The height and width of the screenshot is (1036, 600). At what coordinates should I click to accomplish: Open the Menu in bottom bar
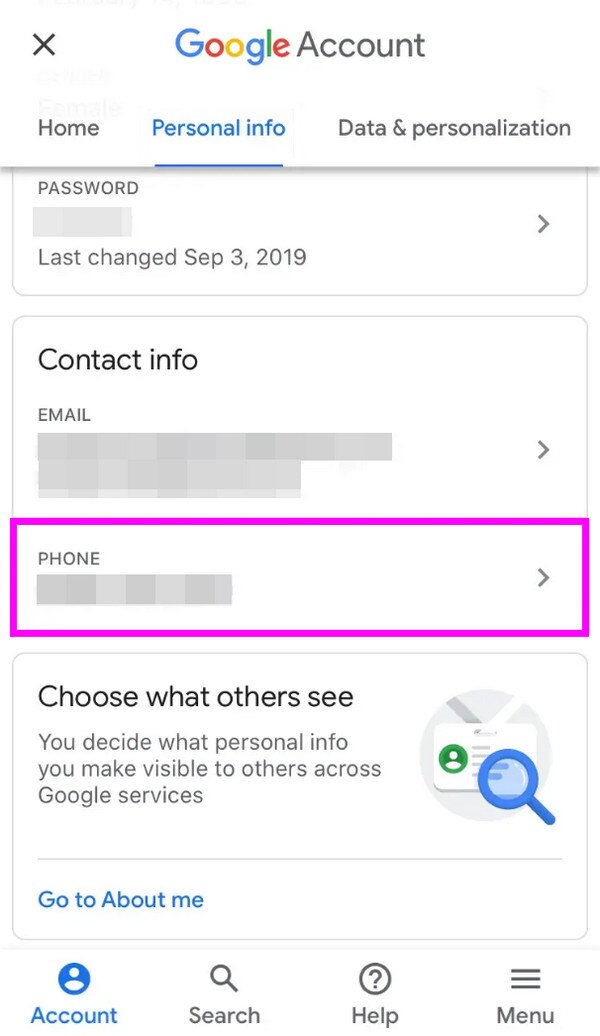(x=525, y=994)
